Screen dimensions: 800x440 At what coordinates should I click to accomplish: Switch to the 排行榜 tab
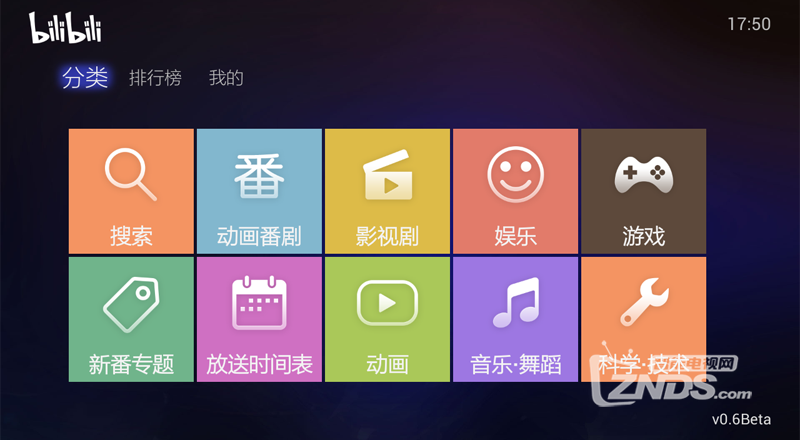pos(155,78)
